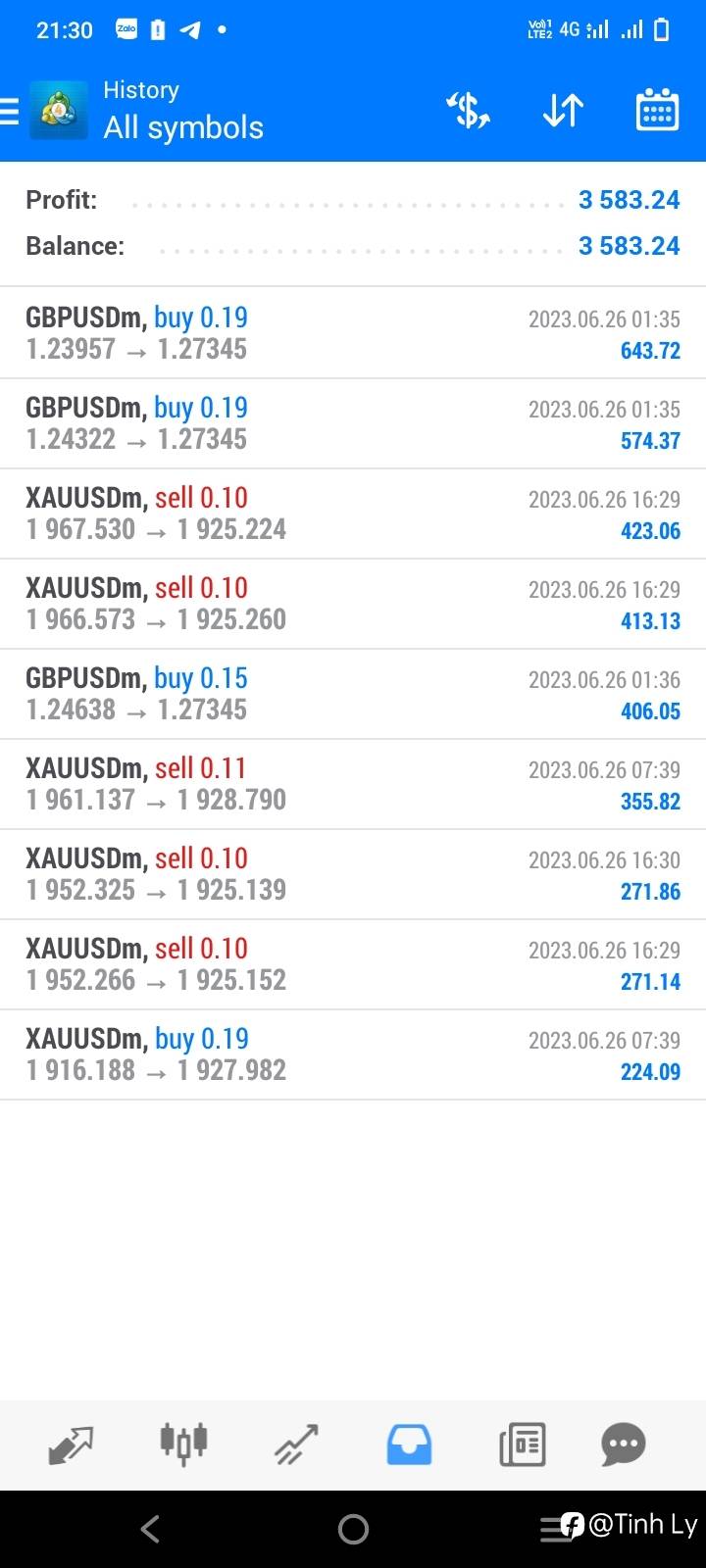Open the side menu drawer
706x1568 pixels.
pyautogui.click(x=10, y=111)
